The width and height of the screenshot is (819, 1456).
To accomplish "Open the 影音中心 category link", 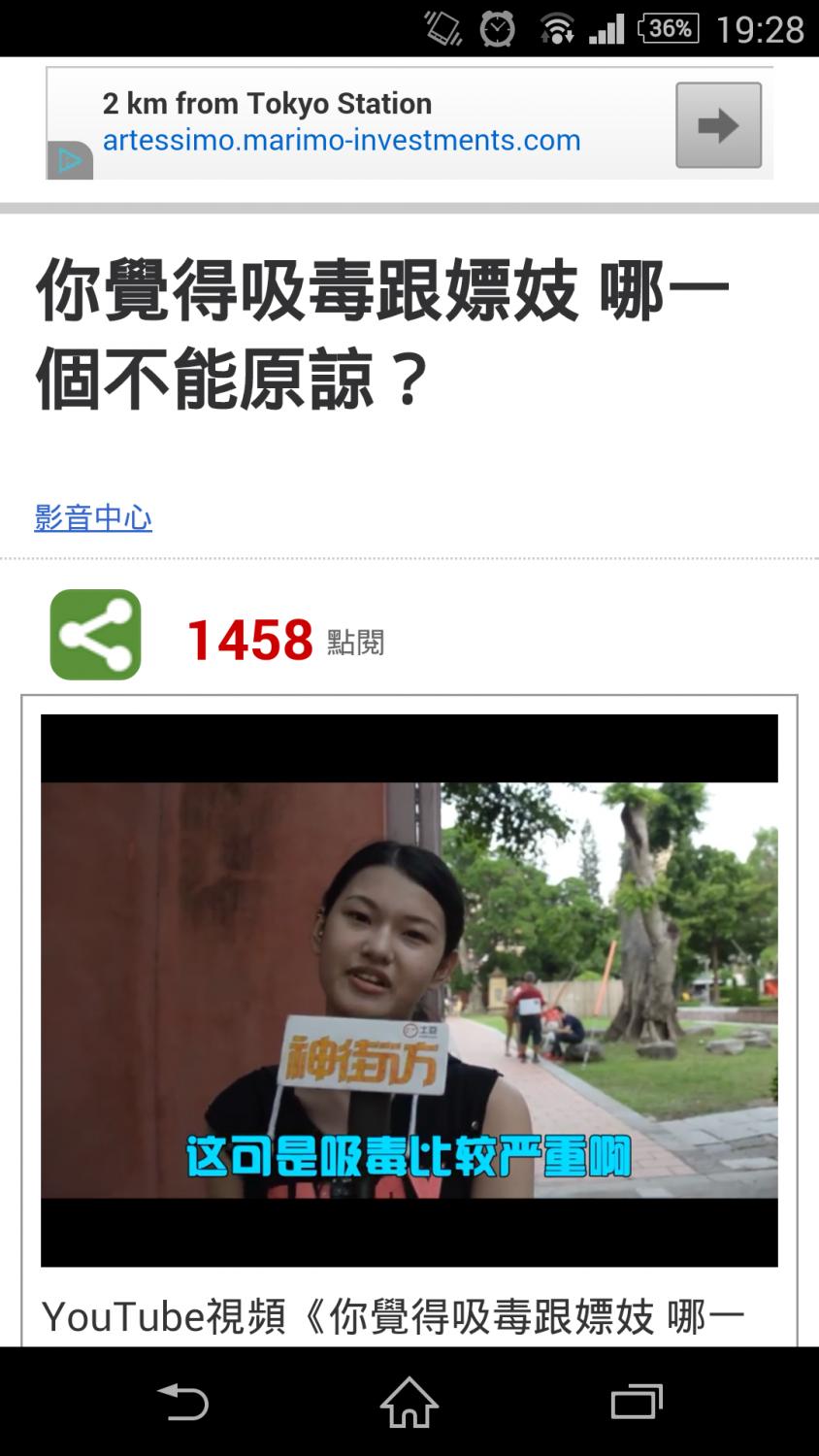I will tap(93, 518).
